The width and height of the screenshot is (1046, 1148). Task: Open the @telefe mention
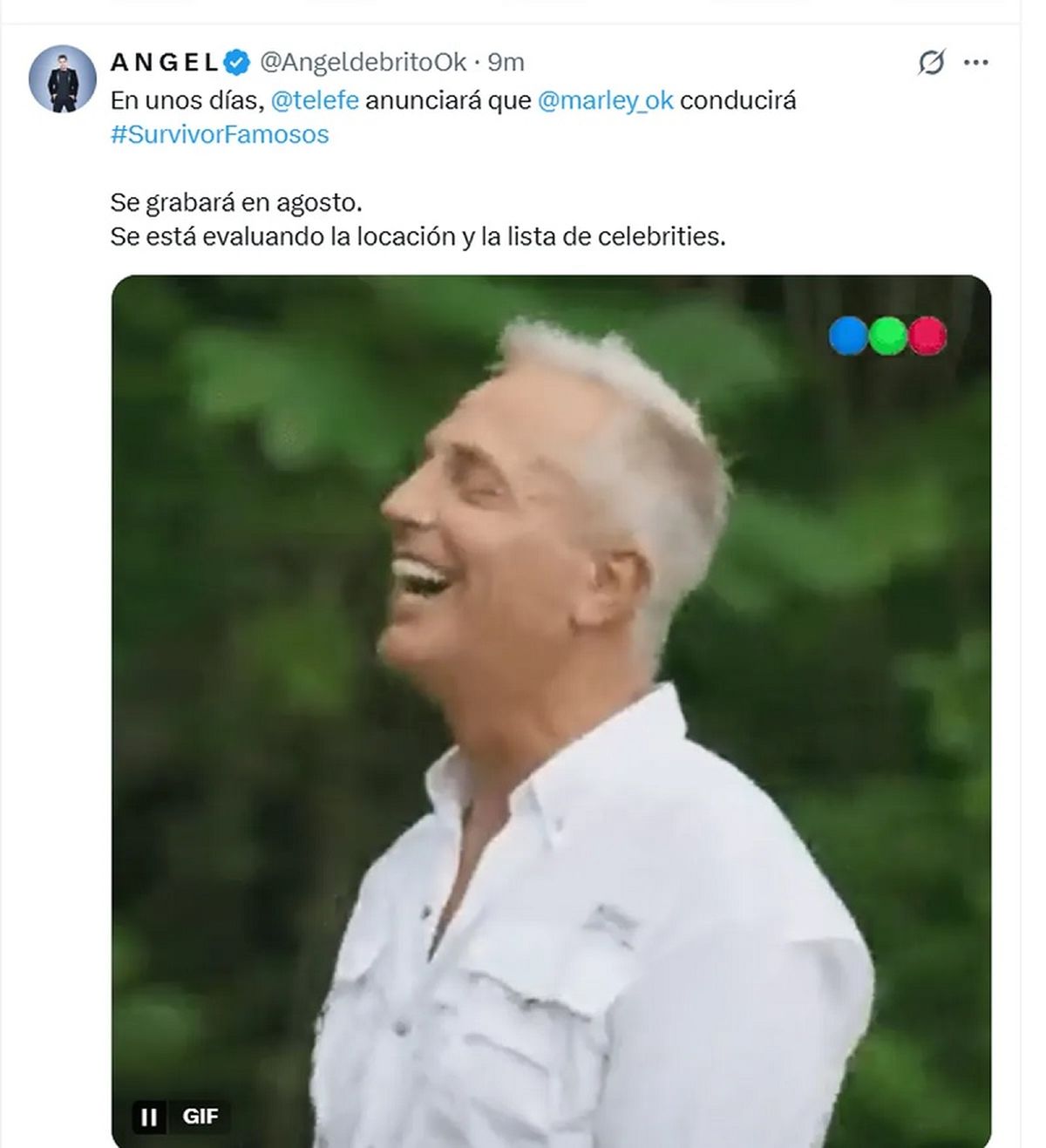pyautogui.click(x=315, y=100)
